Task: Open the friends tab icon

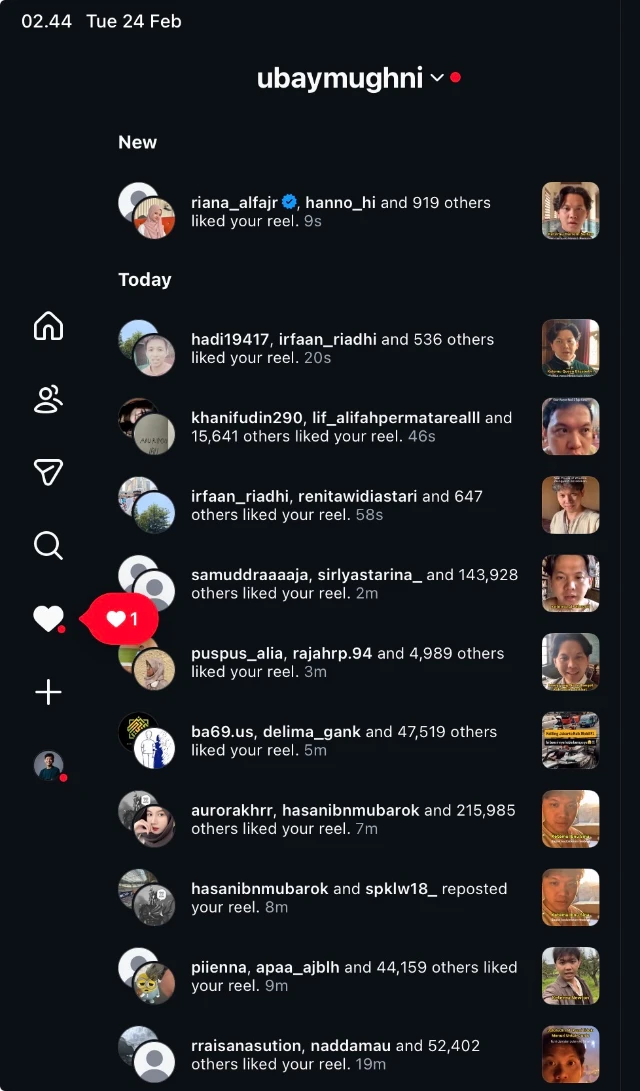Action: click(x=48, y=399)
